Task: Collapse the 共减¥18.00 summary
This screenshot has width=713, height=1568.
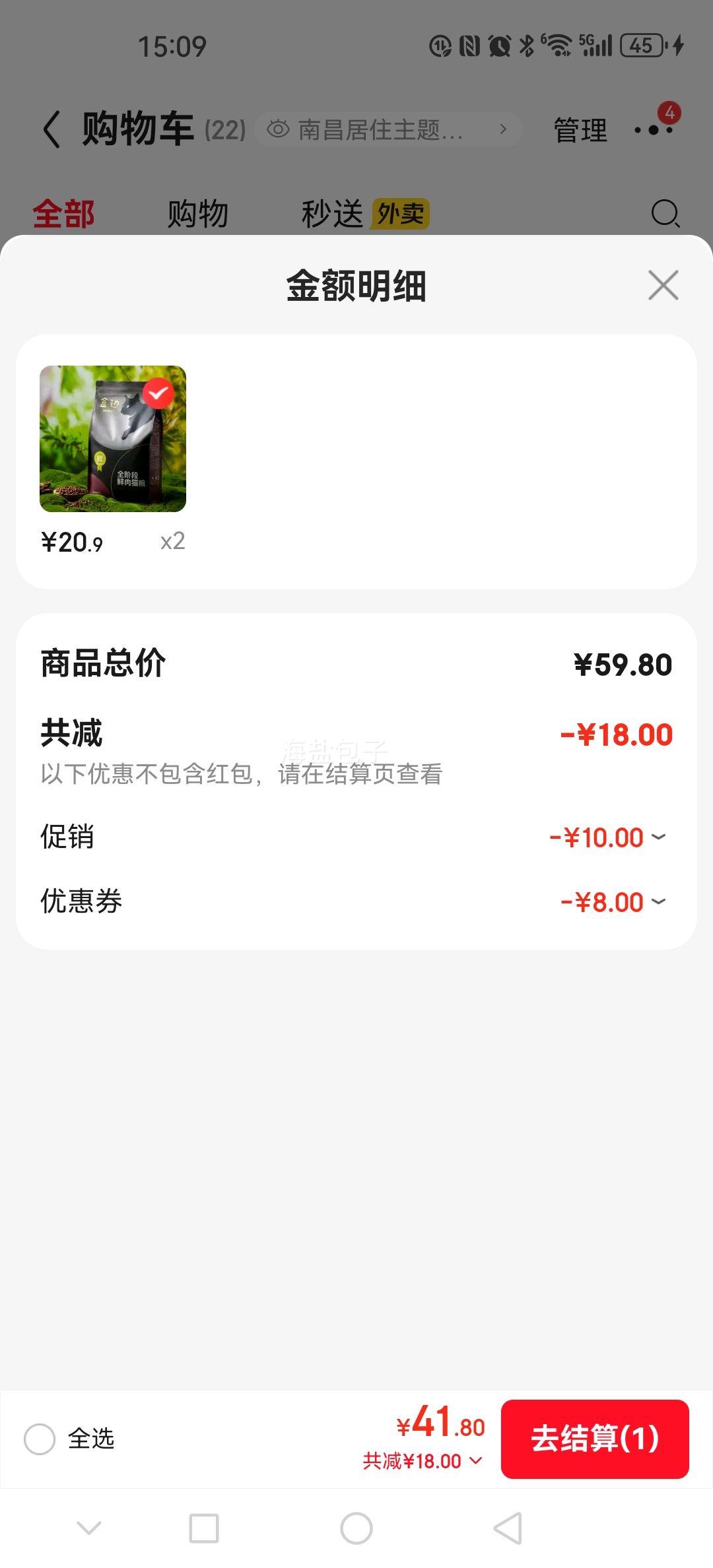Action: (423, 1461)
